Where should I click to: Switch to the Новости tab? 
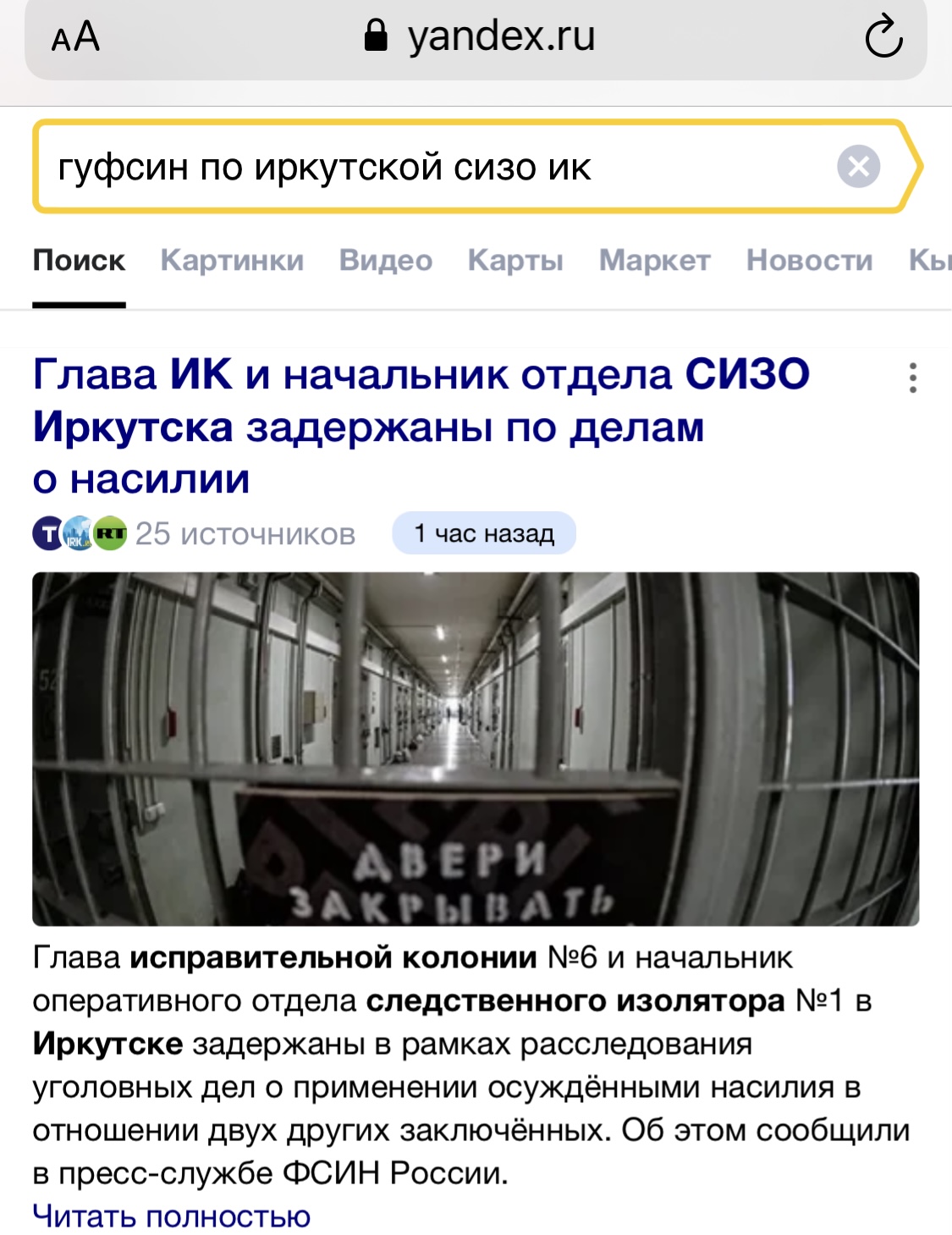(809, 261)
